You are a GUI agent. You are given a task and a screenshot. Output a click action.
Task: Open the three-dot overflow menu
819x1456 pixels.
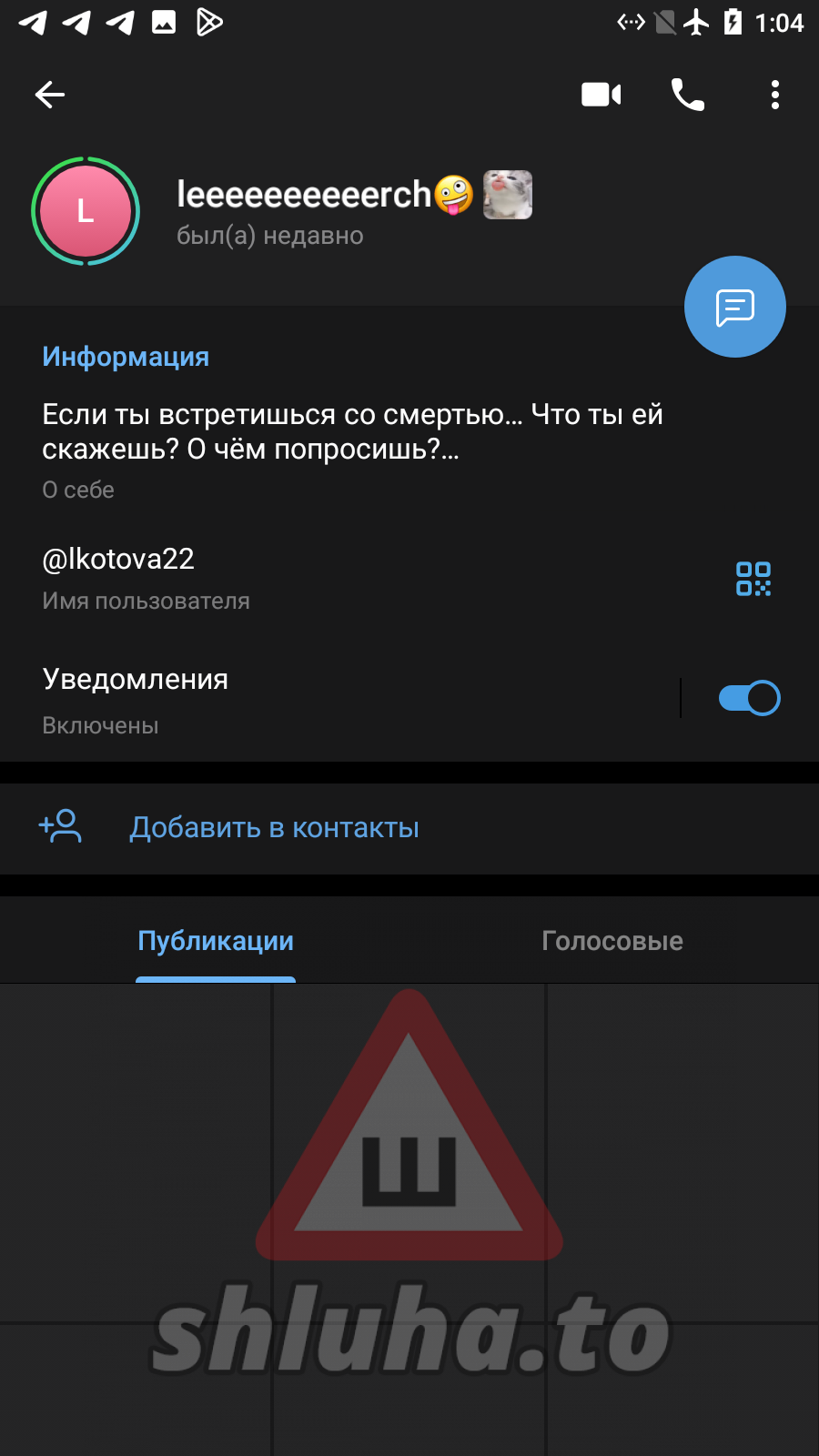[x=774, y=95]
